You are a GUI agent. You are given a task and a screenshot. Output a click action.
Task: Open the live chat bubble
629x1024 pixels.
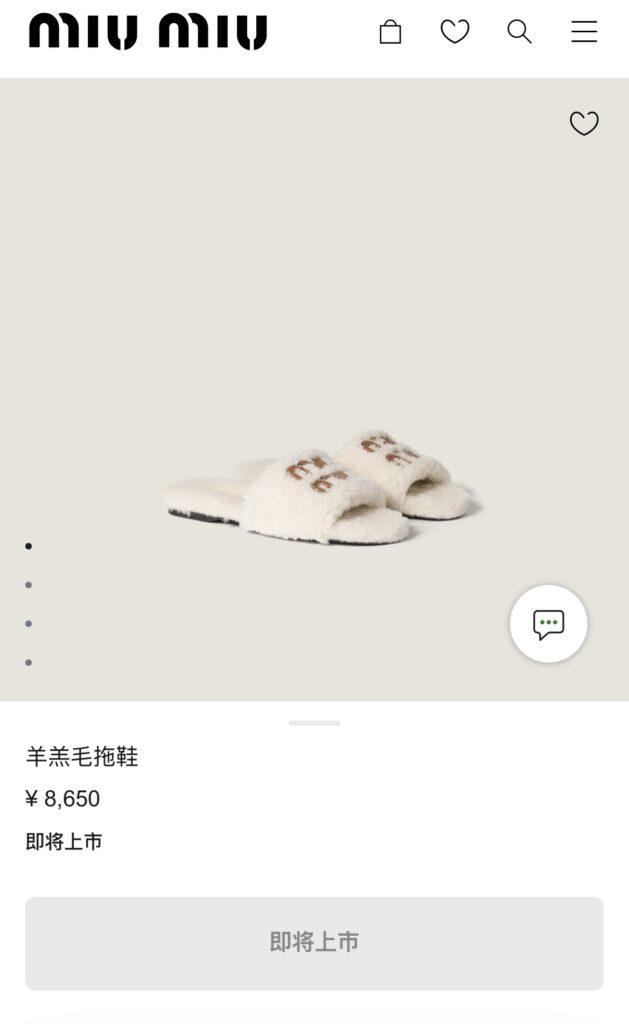[x=548, y=624]
